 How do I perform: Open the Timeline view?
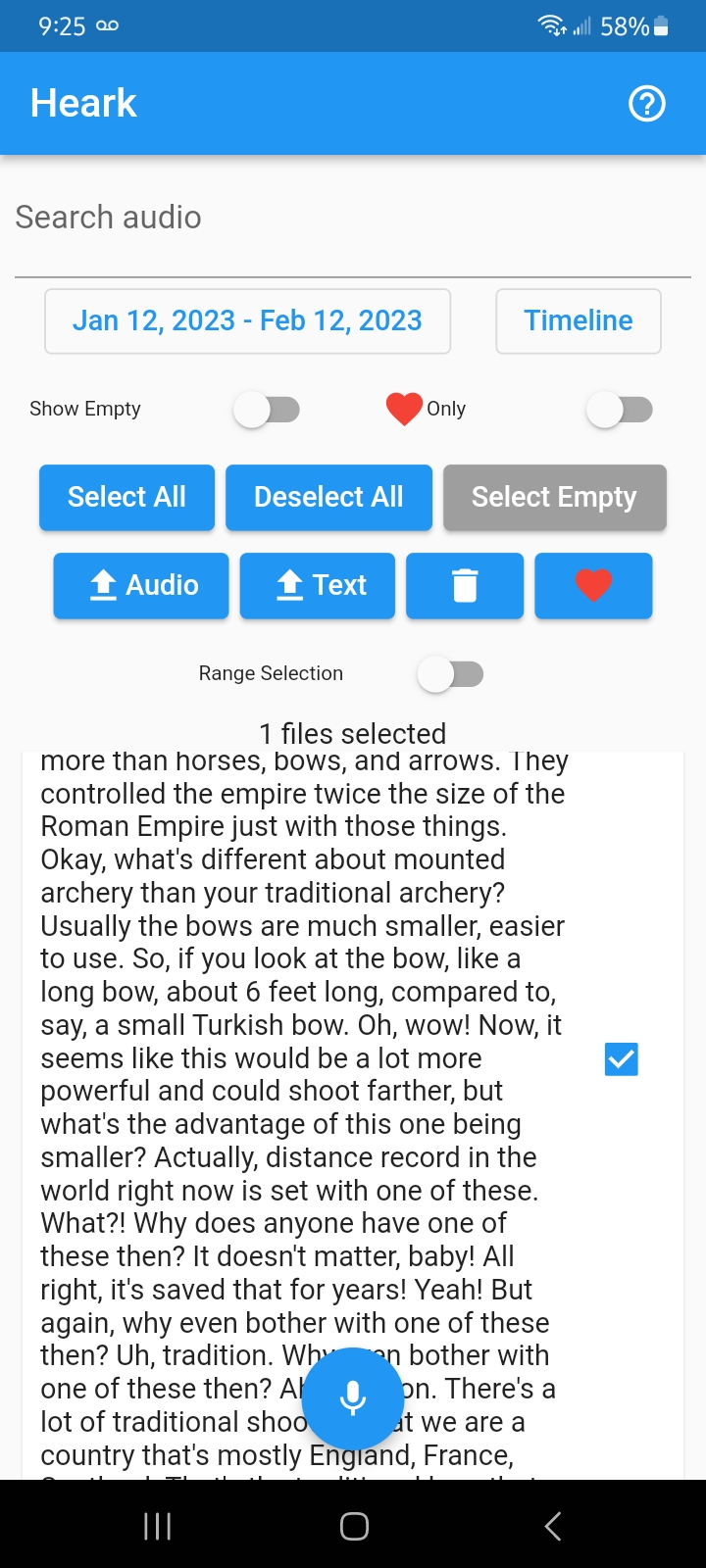579,320
